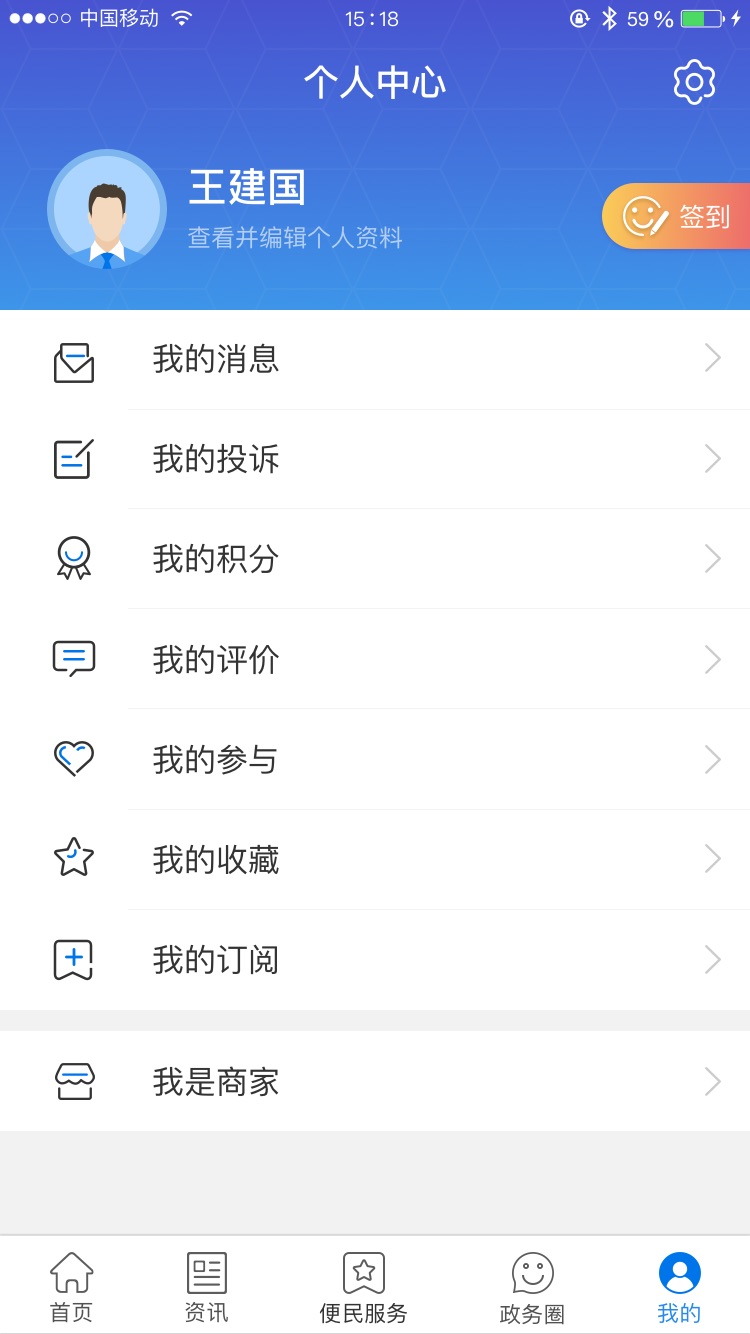Edit profile via 查看并编辑个人资料

[295, 238]
